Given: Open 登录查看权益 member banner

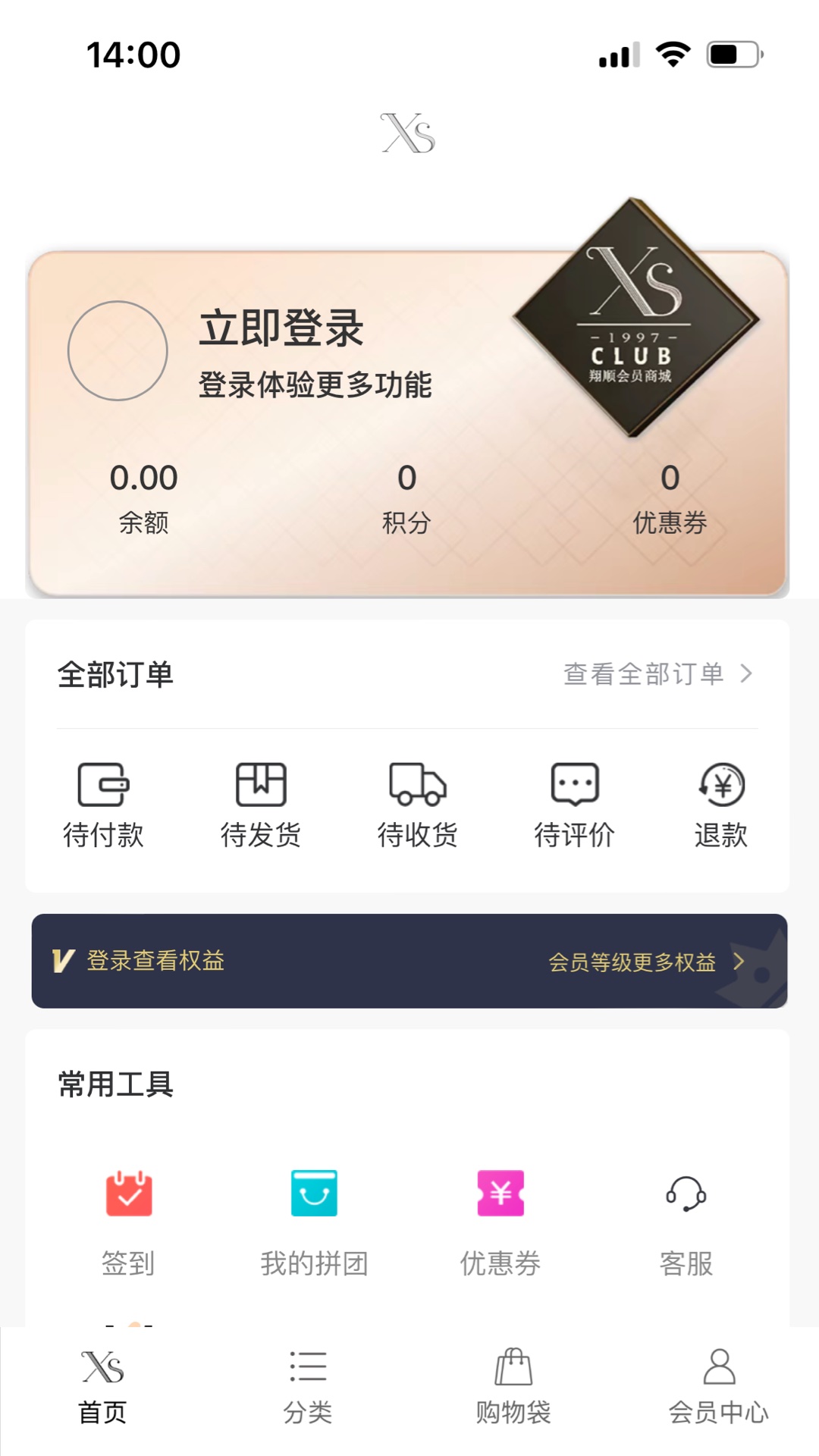Looking at the screenshot, I should (409, 961).
